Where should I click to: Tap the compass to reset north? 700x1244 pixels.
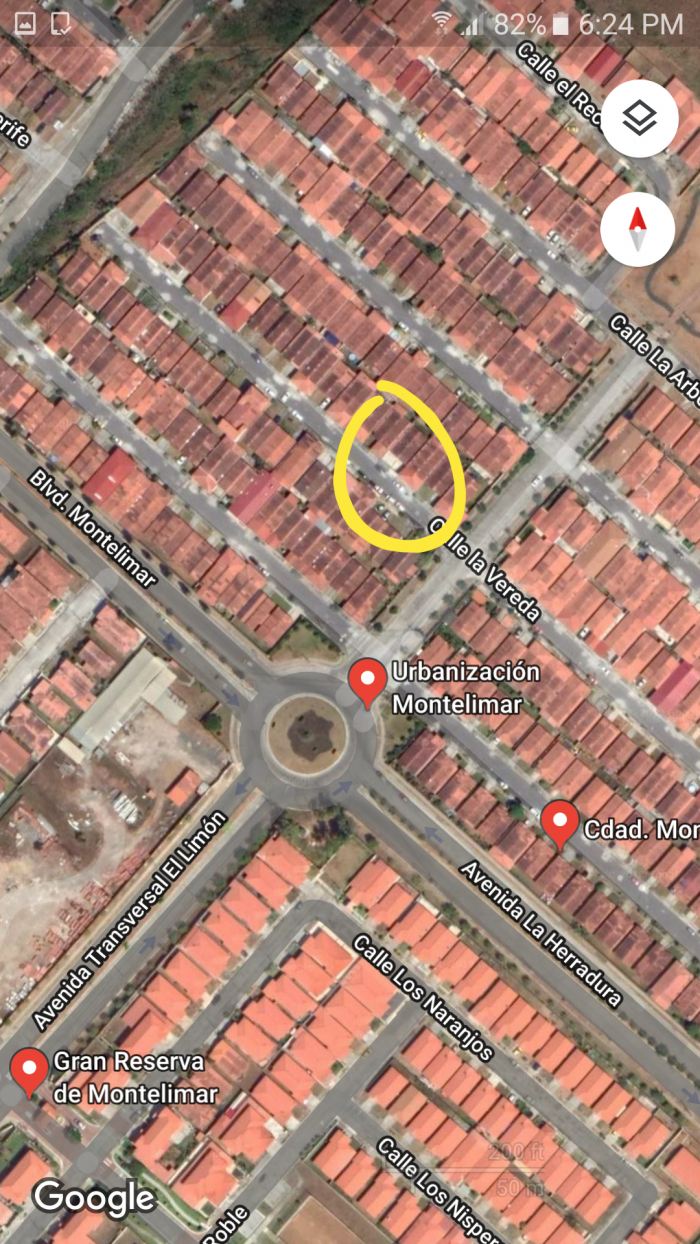[638, 229]
